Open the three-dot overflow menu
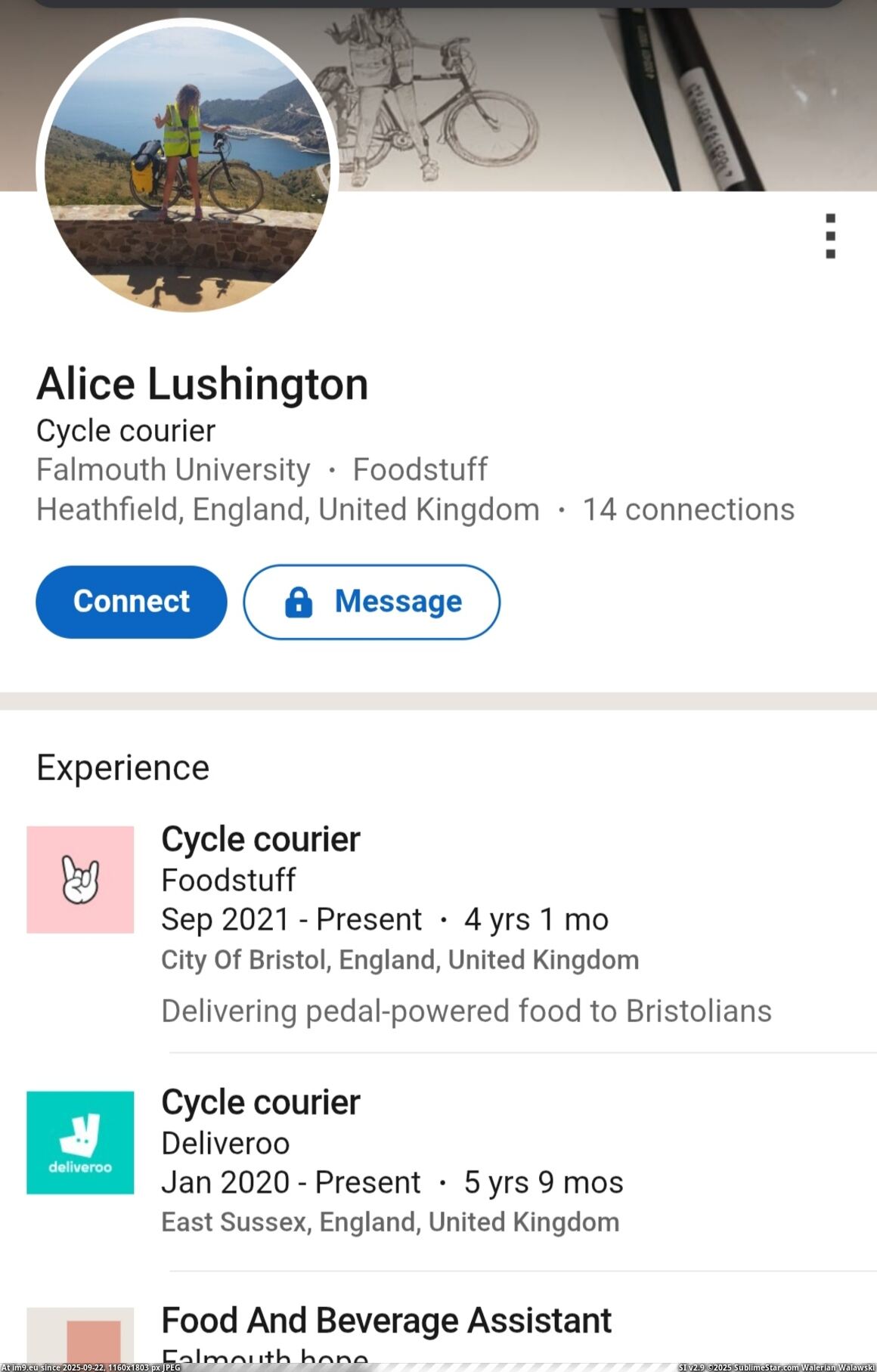This screenshot has height=1372, width=877. click(x=830, y=236)
